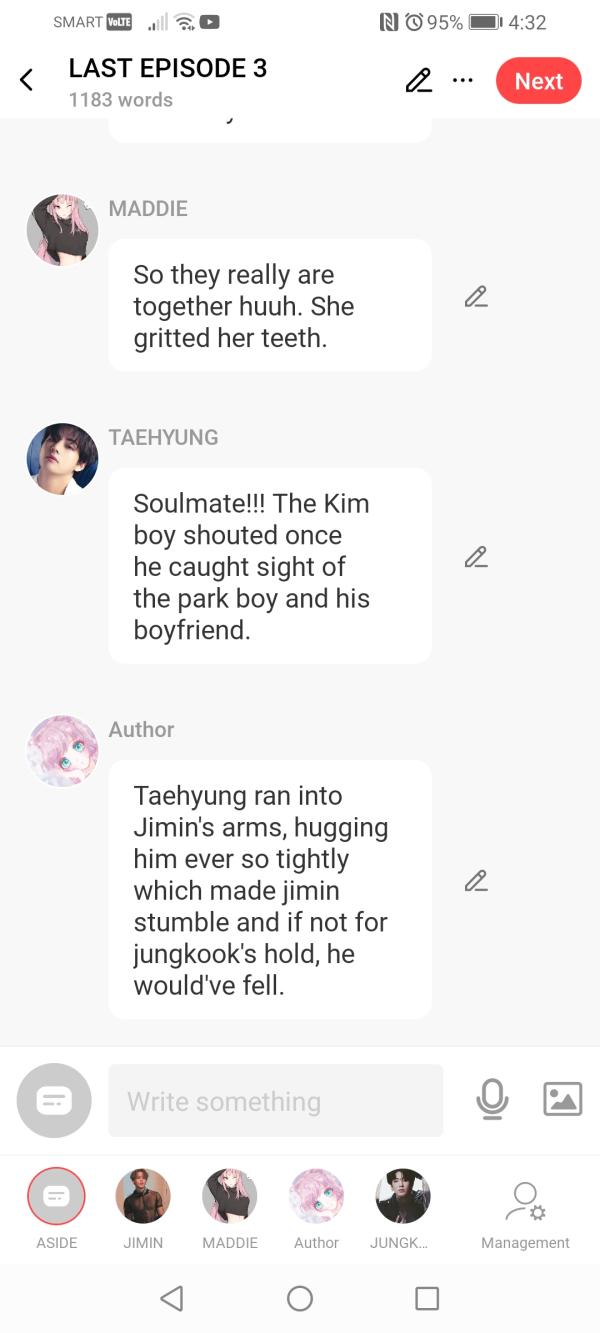The height and width of the screenshot is (1333, 600).
Task: Tap the microphone voice input icon
Action: pyautogui.click(x=492, y=1100)
